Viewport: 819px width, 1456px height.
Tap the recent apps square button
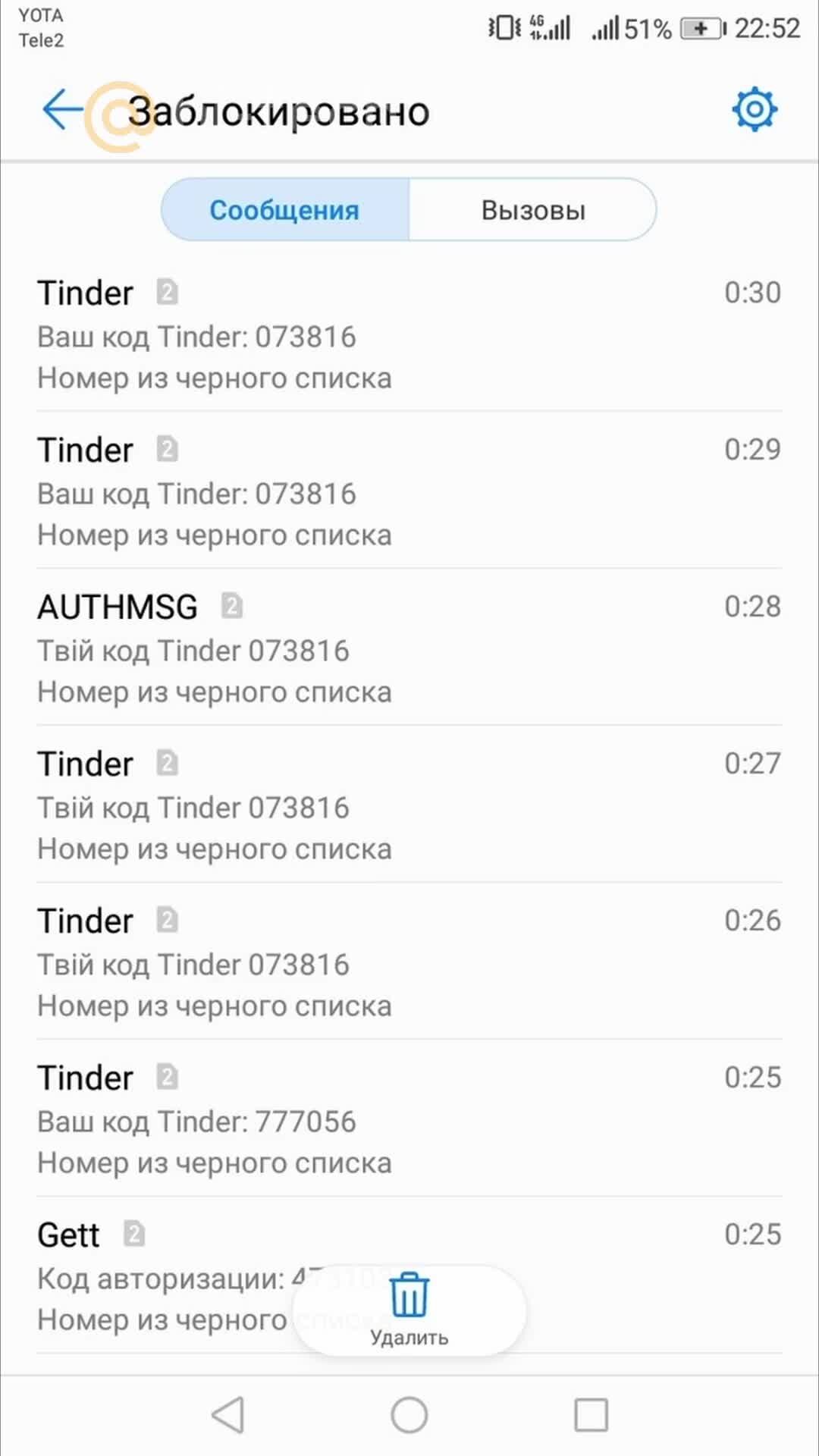pyautogui.click(x=593, y=1415)
